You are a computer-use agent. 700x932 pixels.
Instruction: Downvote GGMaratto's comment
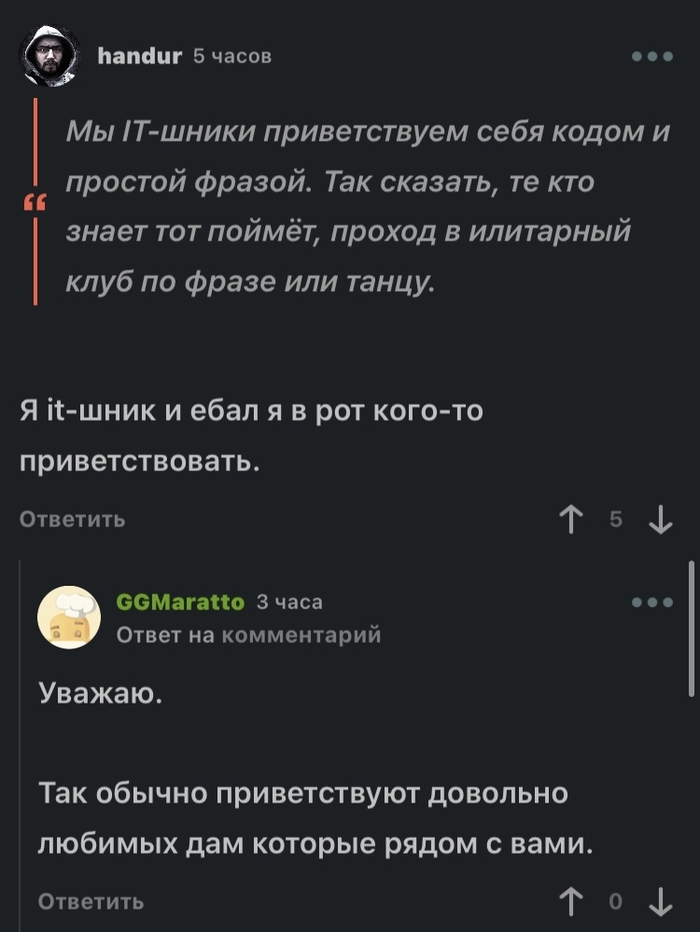click(660, 902)
